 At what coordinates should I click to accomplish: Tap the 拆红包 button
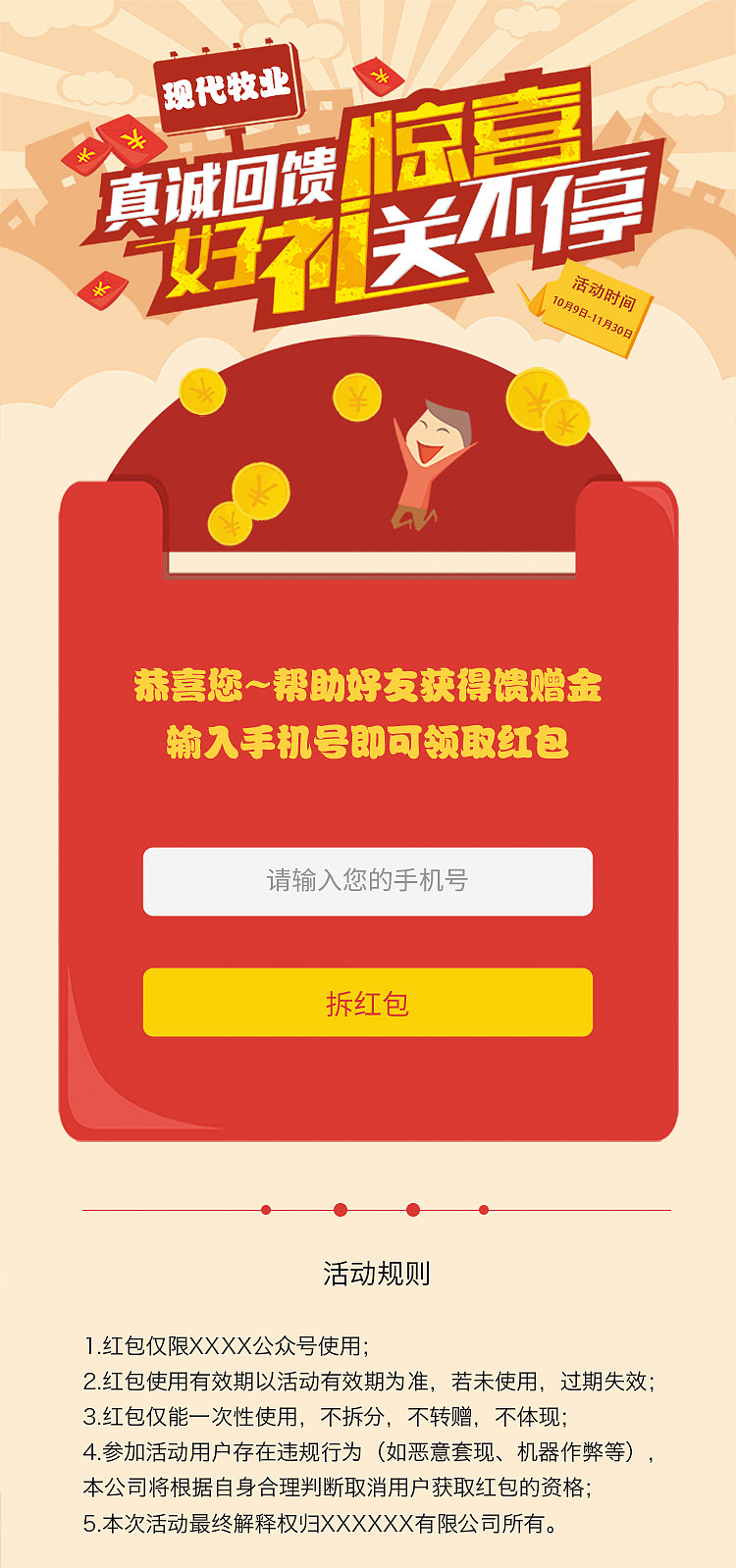[x=367, y=1003]
